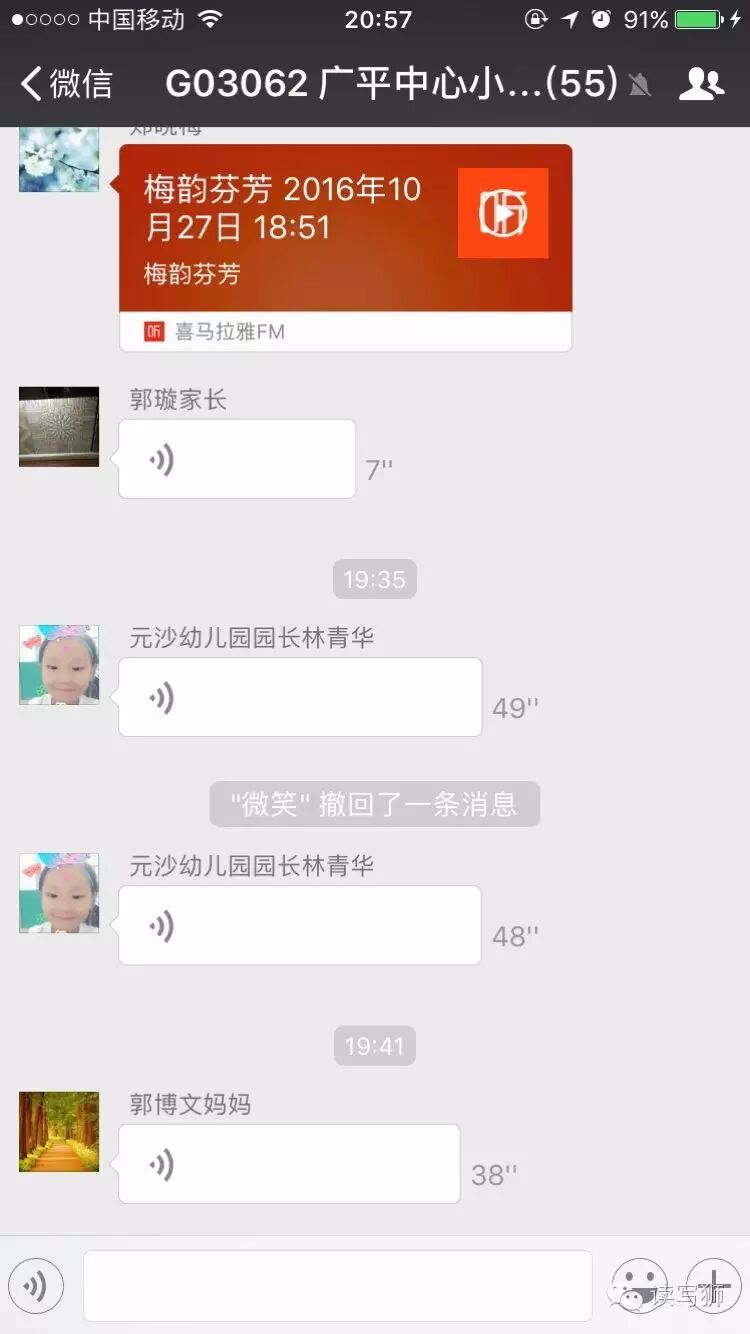This screenshot has height=1334, width=750.
Task: Play 林青华's 49-second voice message
Action: point(300,697)
